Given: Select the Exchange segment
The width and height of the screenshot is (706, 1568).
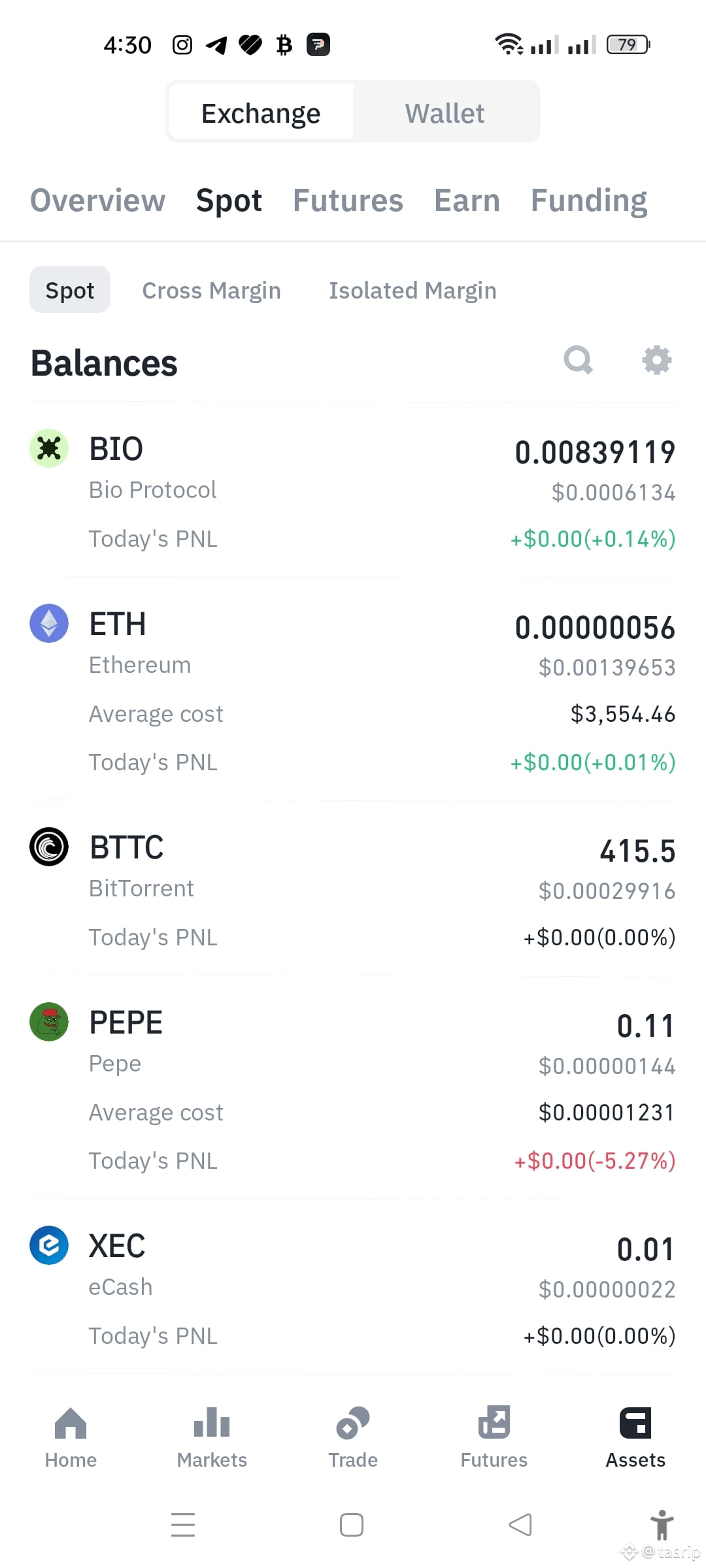Looking at the screenshot, I should (x=261, y=112).
